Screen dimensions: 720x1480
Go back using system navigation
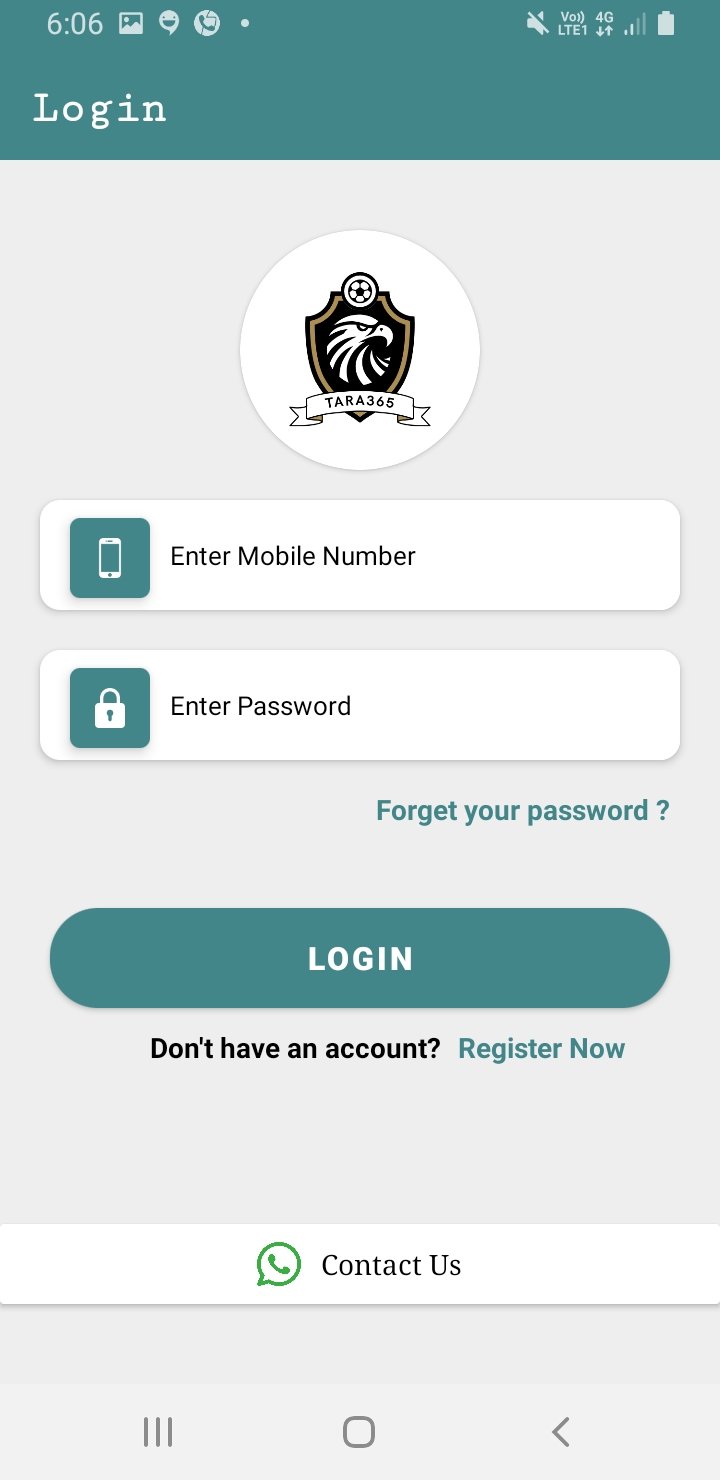coord(560,1432)
